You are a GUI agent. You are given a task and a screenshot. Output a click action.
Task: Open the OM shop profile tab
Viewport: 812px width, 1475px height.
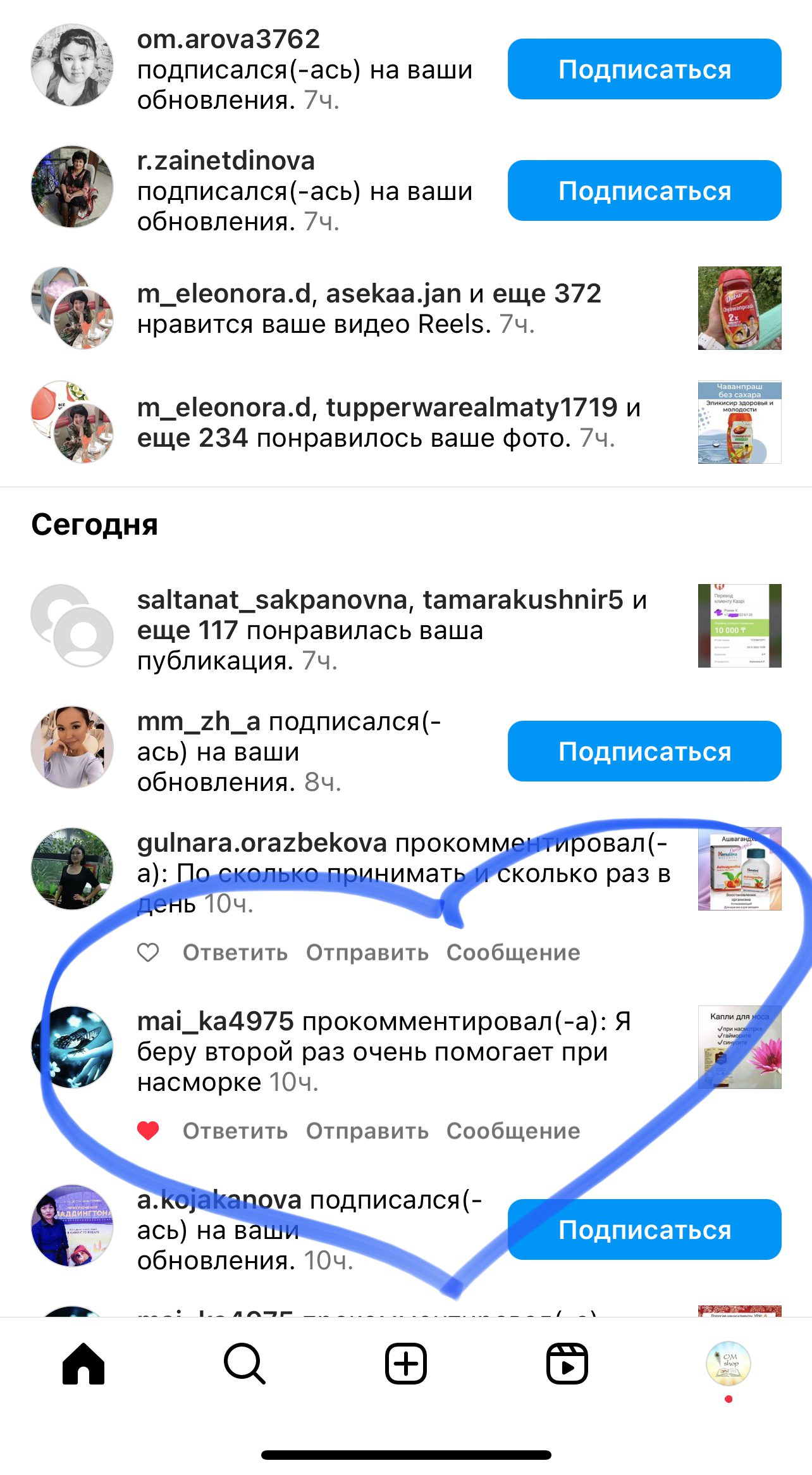[x=728, y=1362]
